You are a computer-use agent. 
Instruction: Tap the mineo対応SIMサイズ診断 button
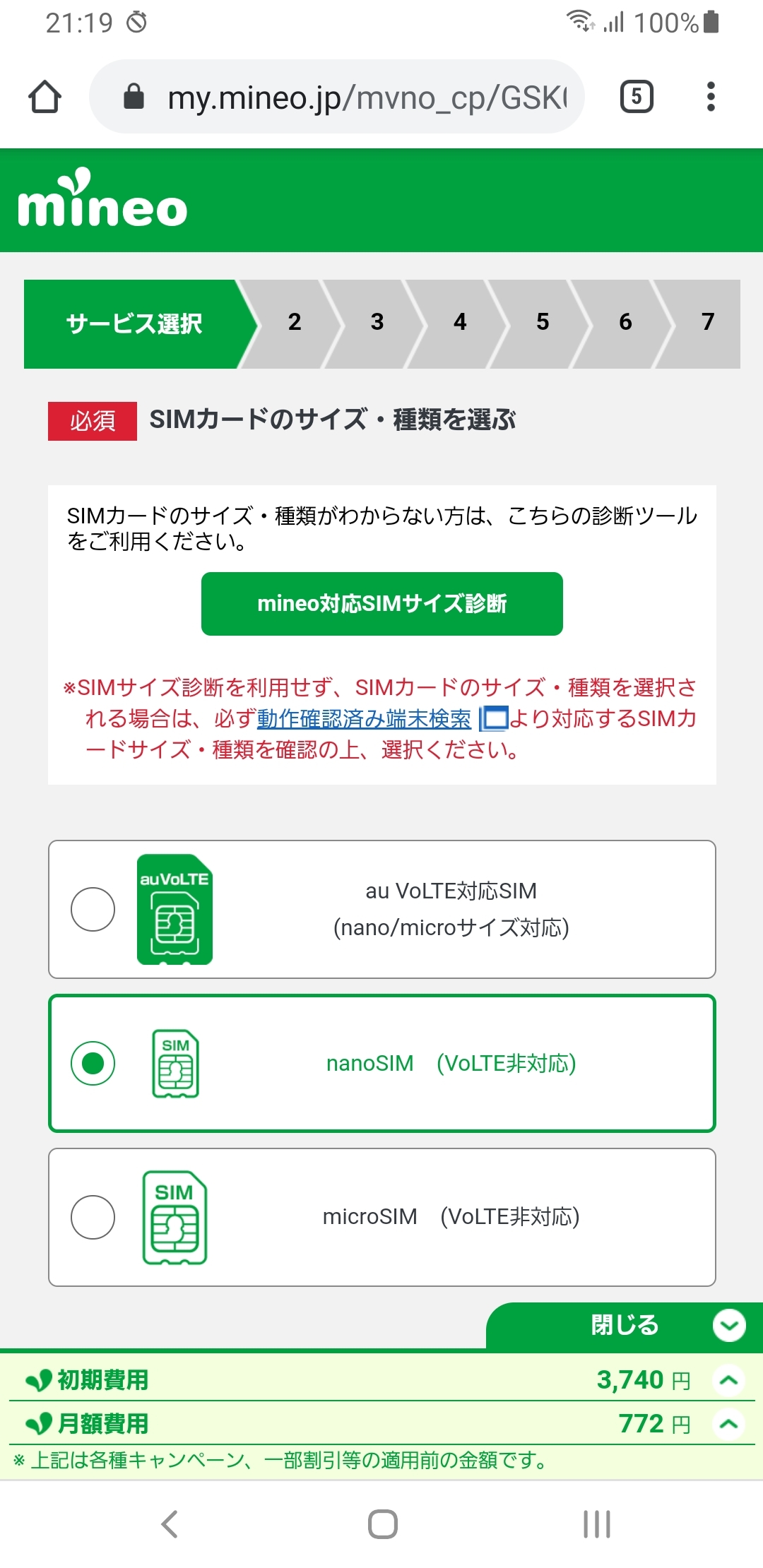point(381,604)
